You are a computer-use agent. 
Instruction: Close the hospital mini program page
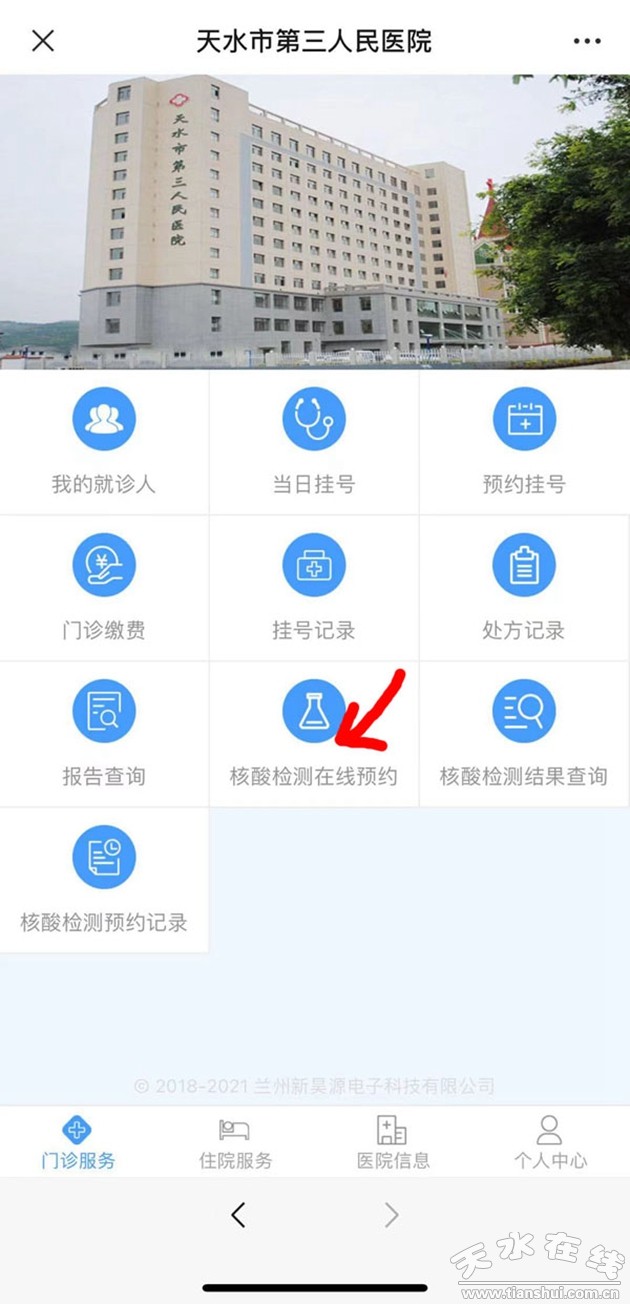(x=43, y=41)
